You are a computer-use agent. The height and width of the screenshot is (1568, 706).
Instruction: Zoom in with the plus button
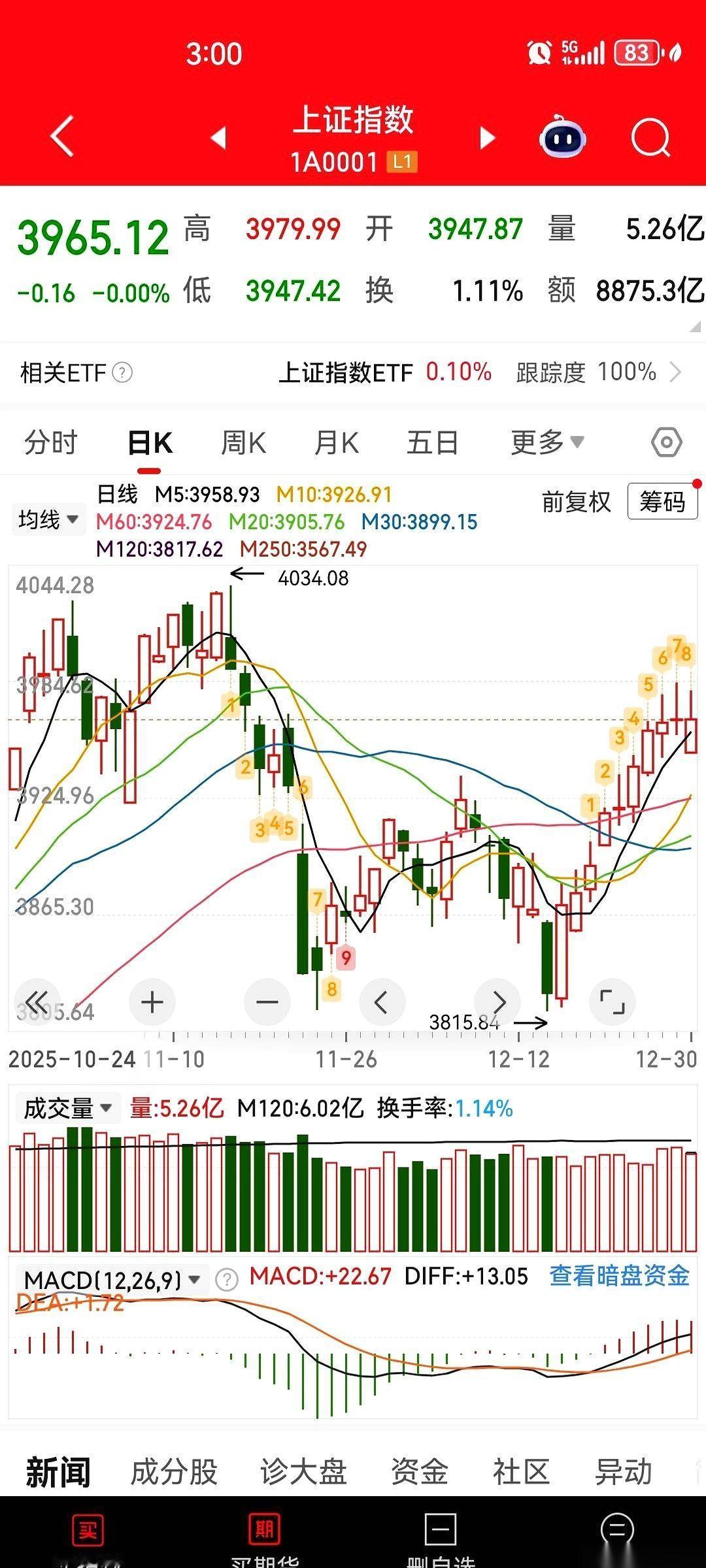[152, 1002]
